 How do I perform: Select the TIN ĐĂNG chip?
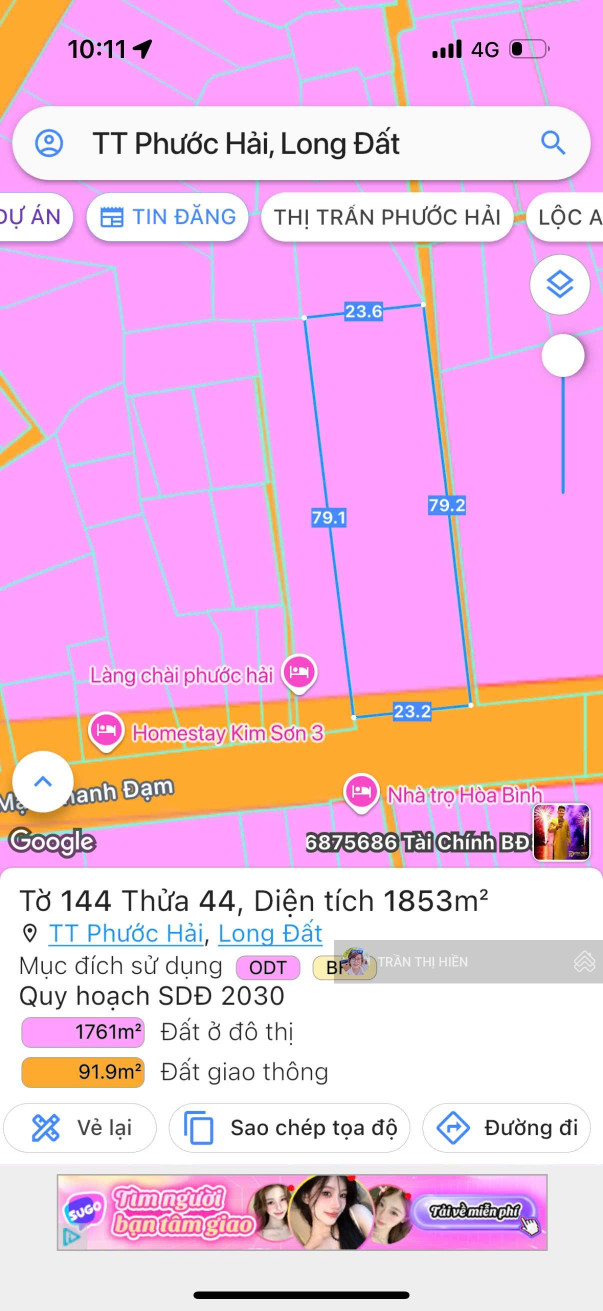click(168, 217)
